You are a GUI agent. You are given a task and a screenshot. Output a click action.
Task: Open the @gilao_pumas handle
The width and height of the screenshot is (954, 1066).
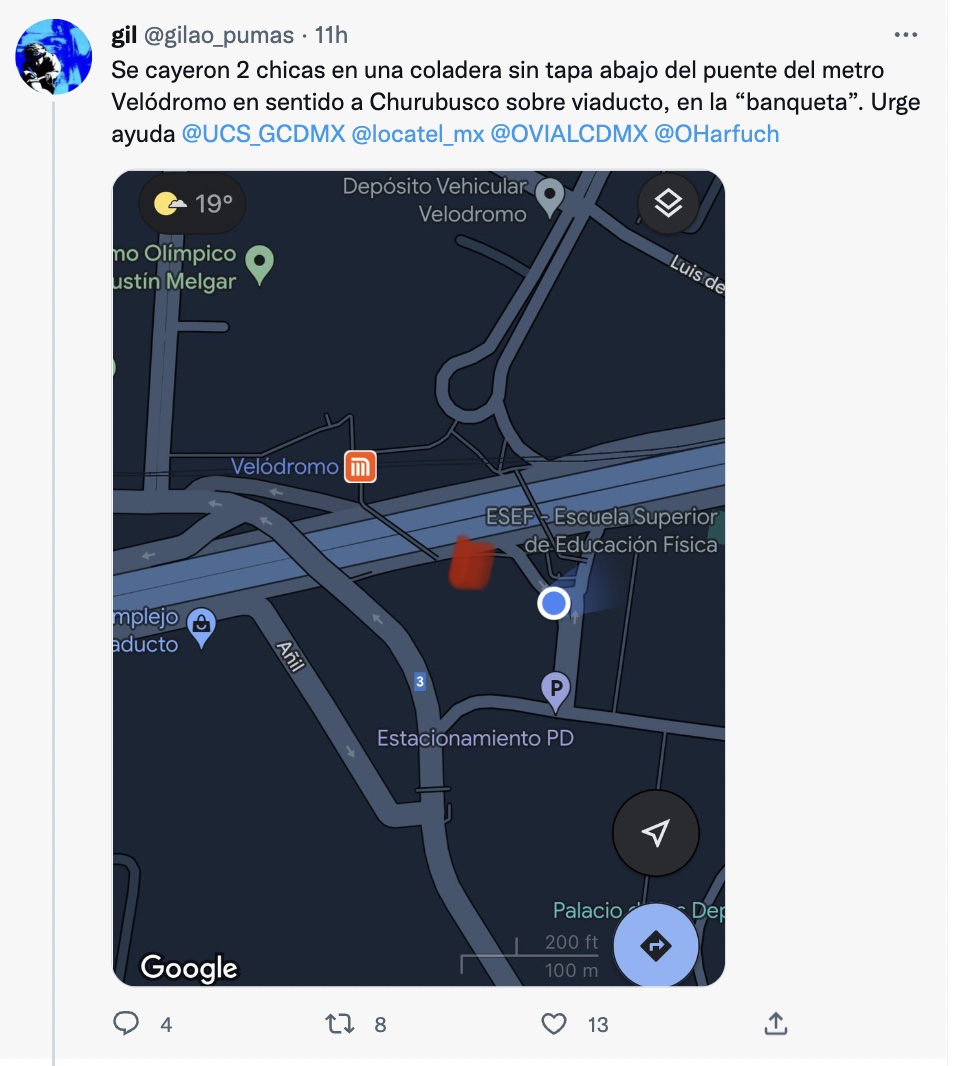(x=219, y=35)
